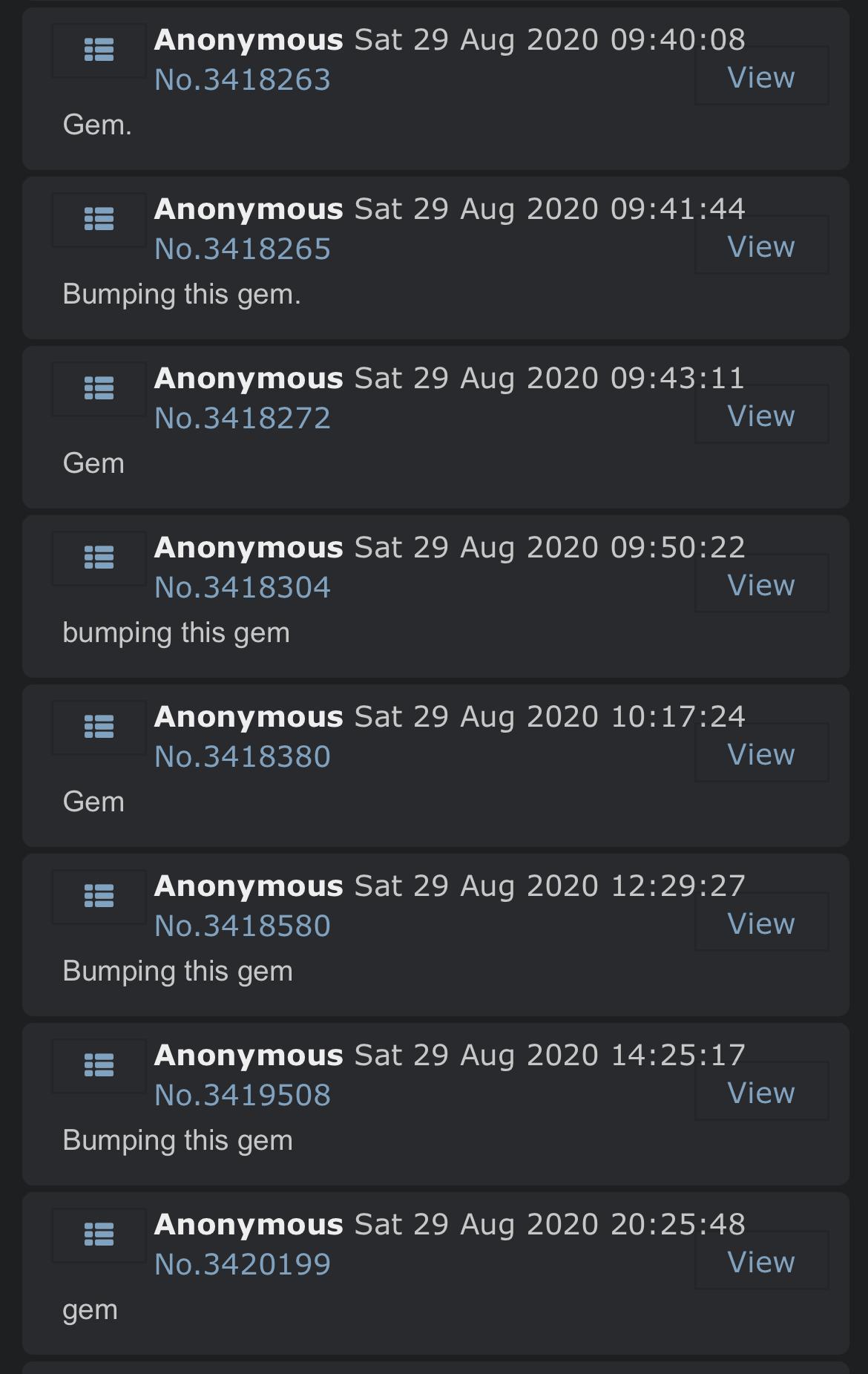Tap View on post No.3419508
Viewport: 868px width, 1374px height.
[761, 1092]
